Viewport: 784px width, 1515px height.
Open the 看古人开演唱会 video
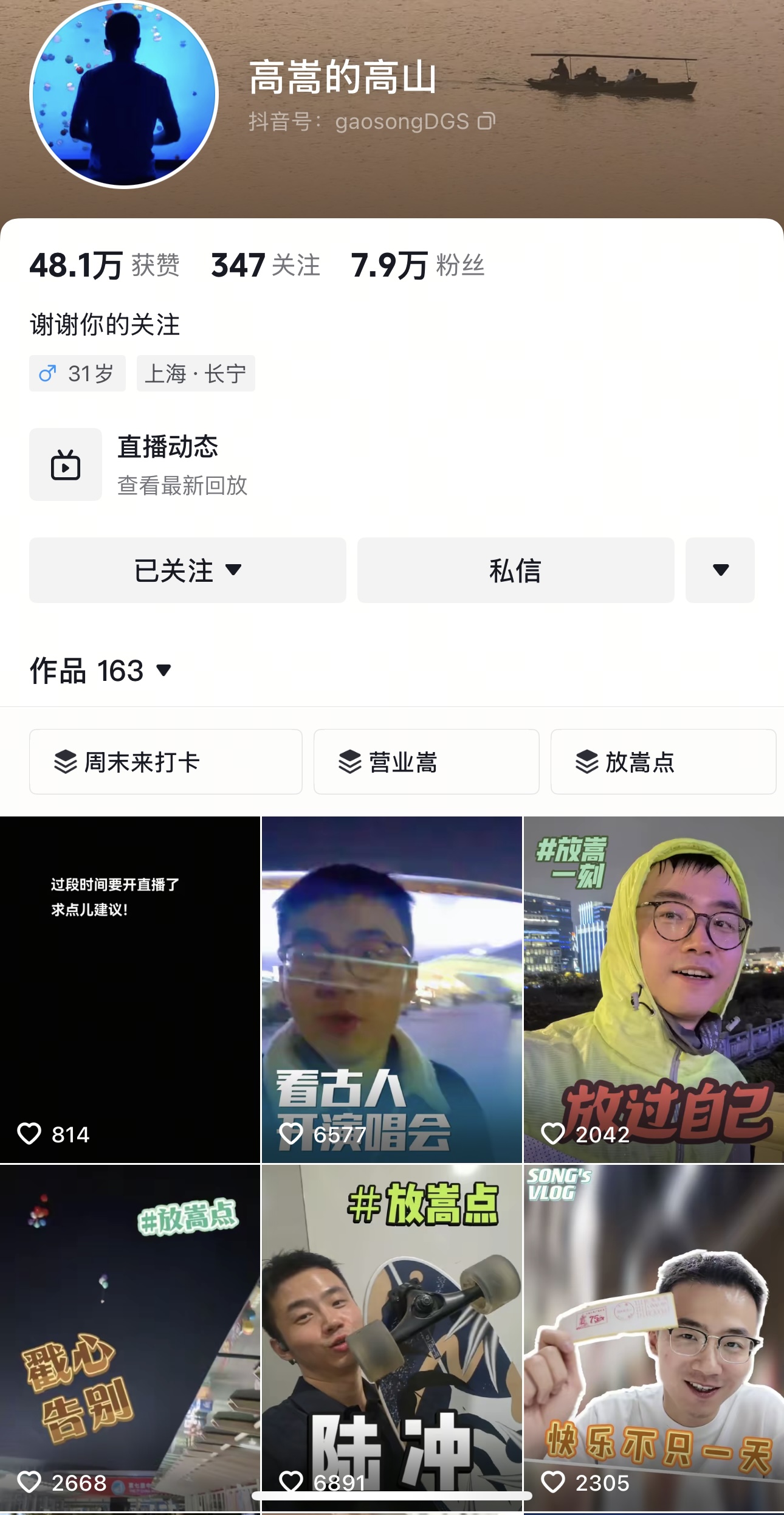[x=391, y=989]
